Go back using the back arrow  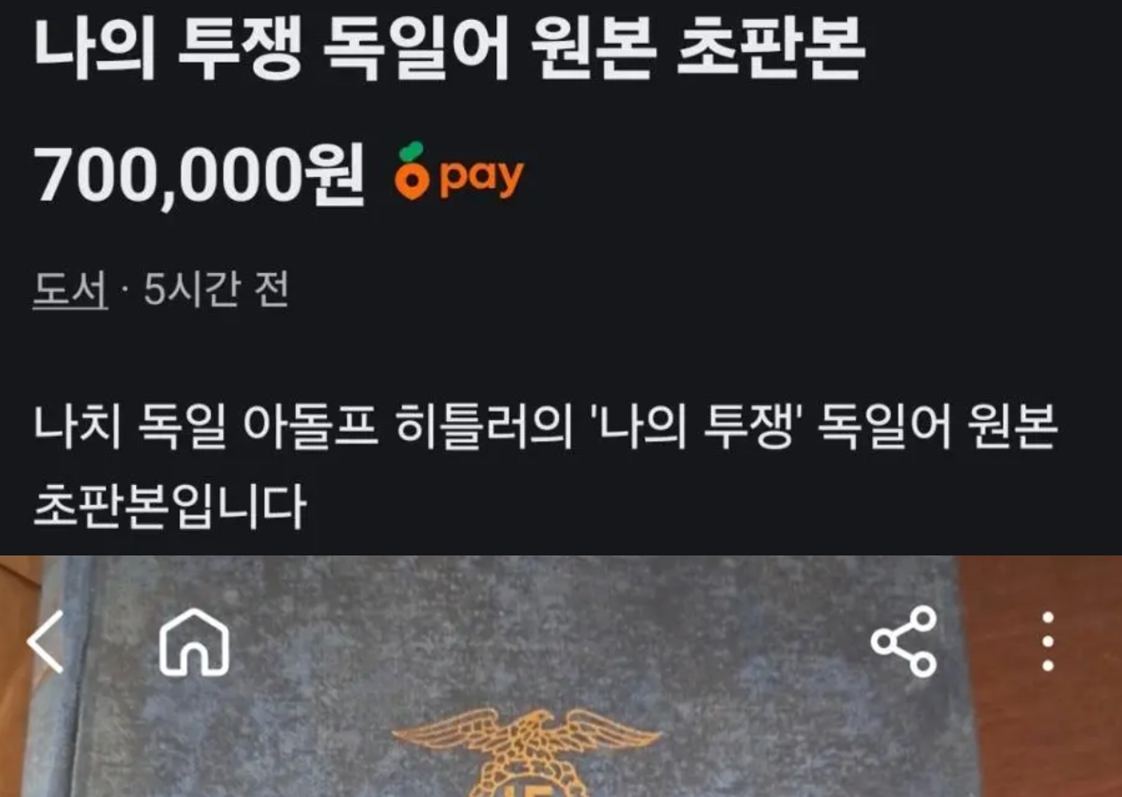tap(45, 642)
